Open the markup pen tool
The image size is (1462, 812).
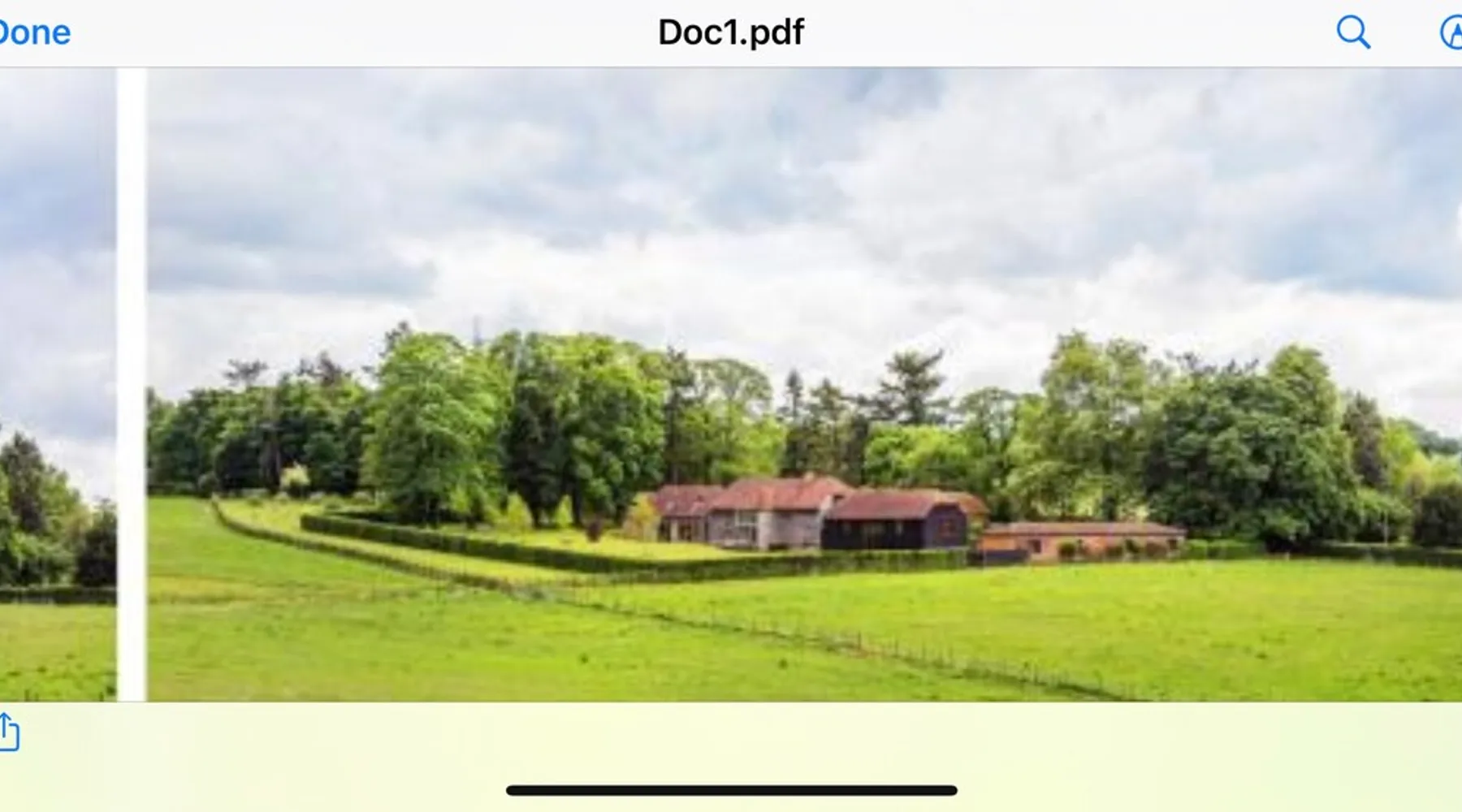coord(1451,32)
